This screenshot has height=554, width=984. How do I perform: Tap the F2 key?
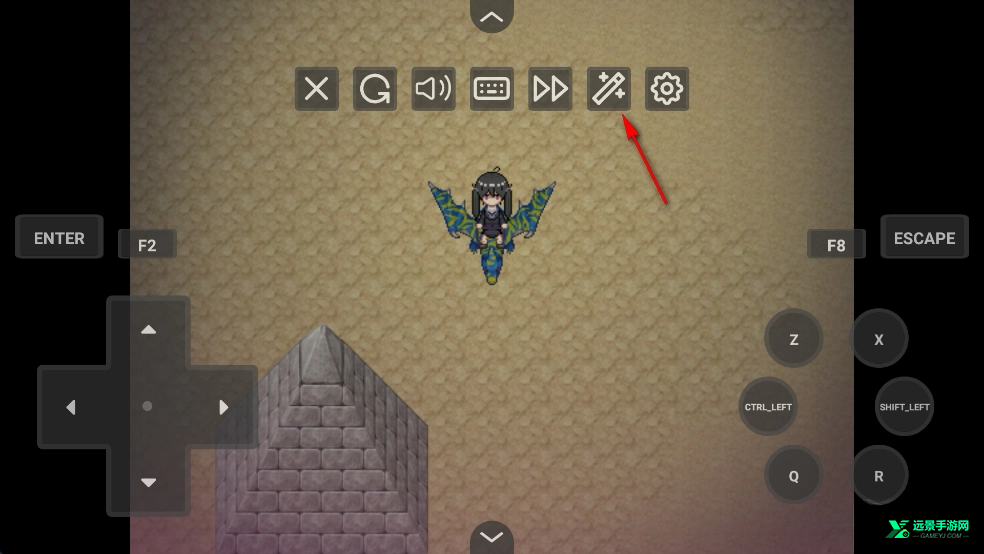(147, 245)
